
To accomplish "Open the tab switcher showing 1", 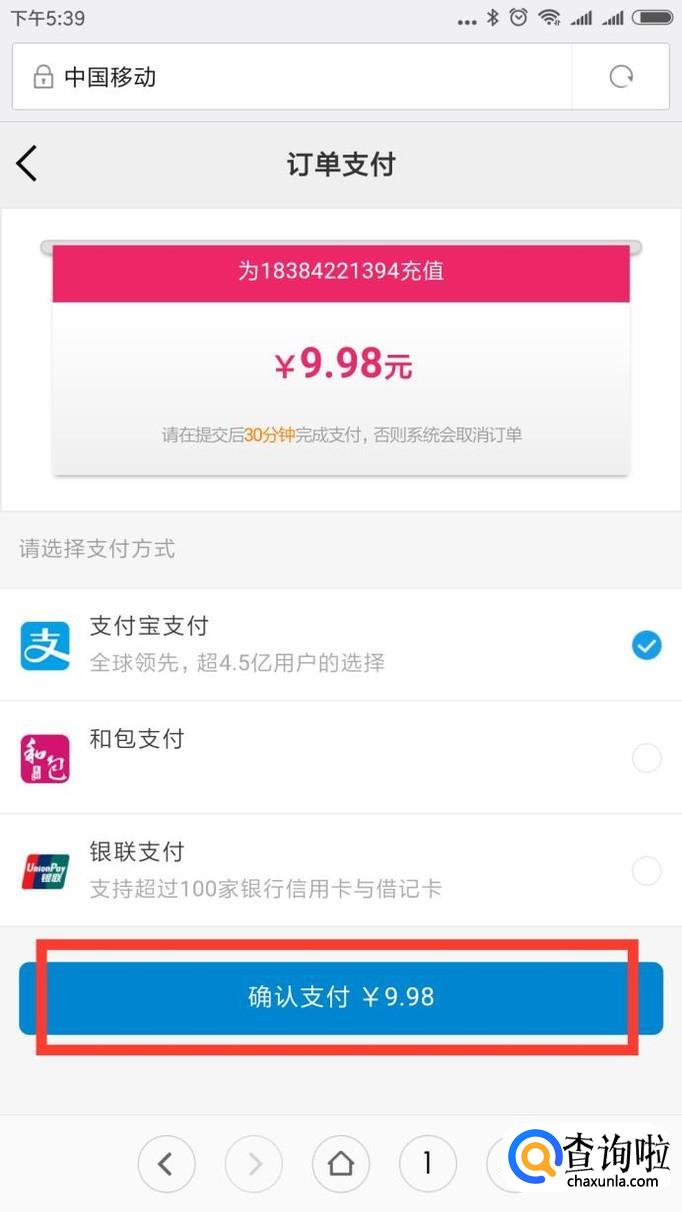I will 427,1163.
